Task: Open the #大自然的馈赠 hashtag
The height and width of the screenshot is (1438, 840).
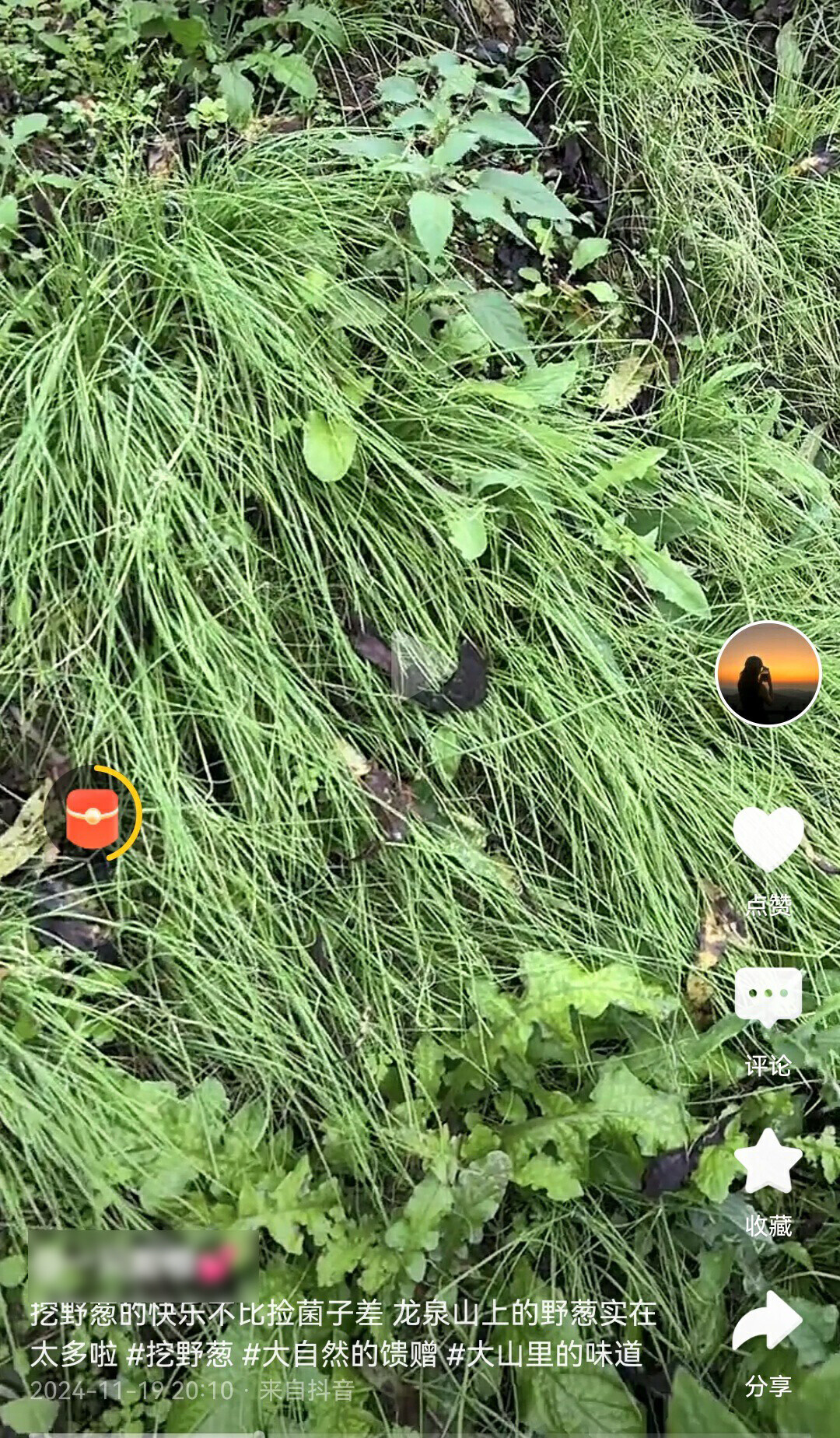Action: [x=340, y=1355]
